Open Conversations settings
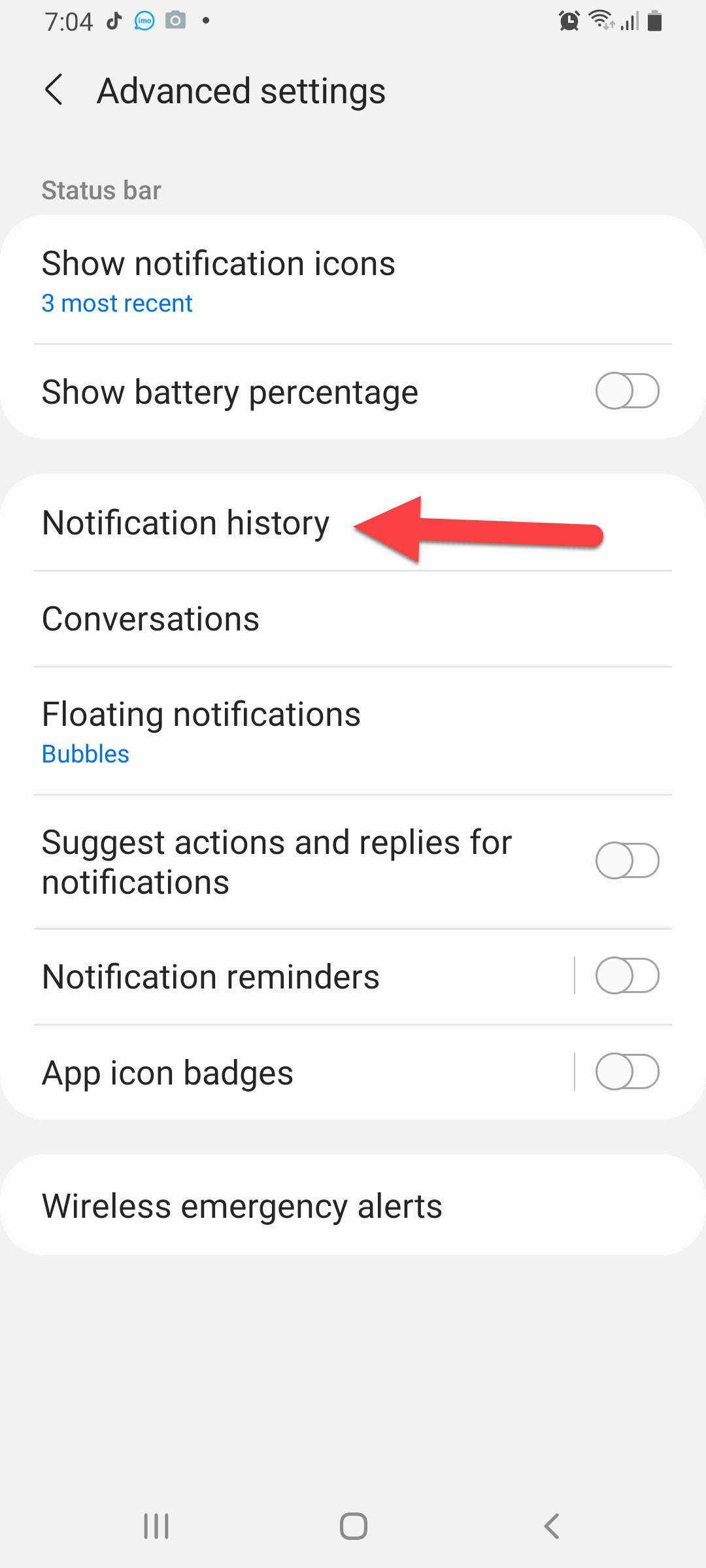This screenshot has height=1568, width=706. coord(151,619)
